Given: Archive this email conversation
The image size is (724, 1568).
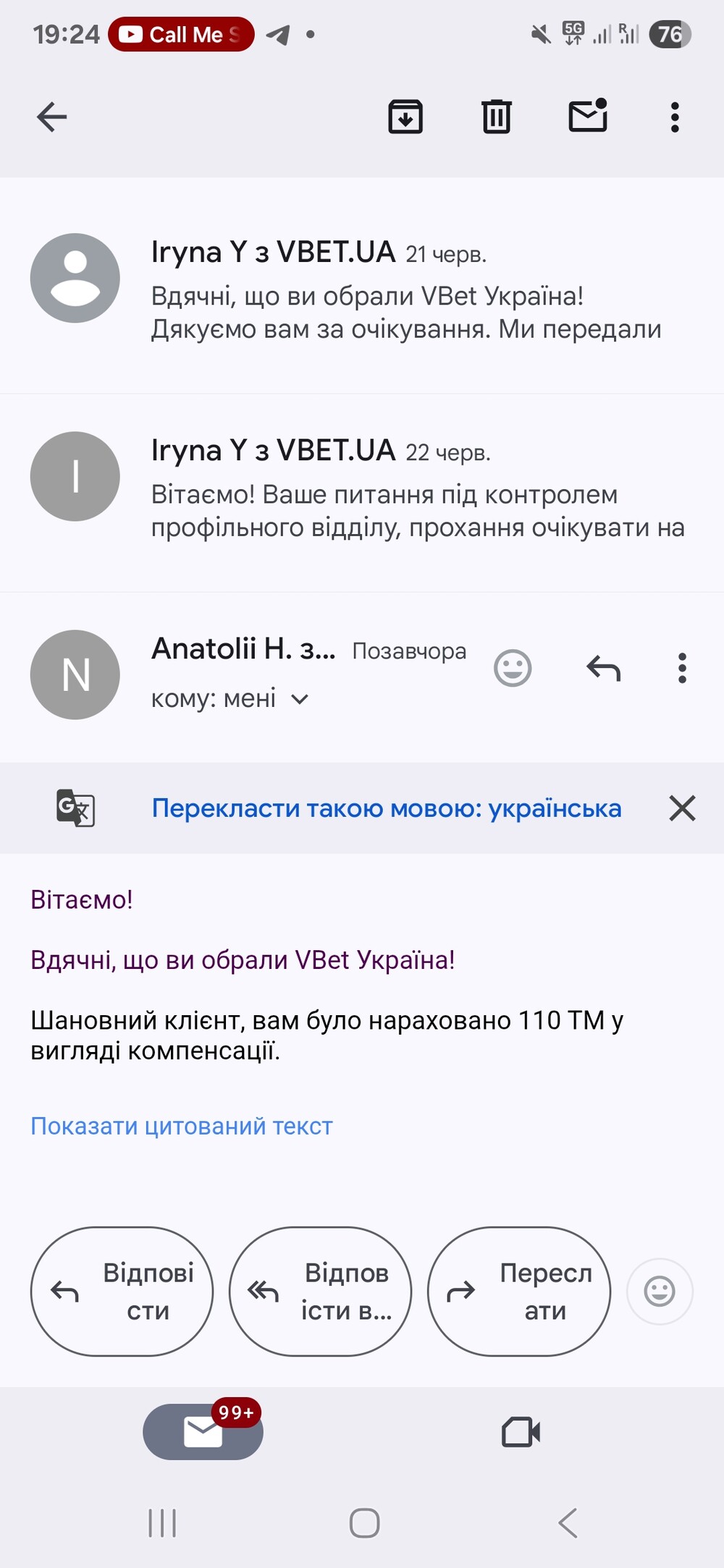Looking at the screenshot, I should click(x=405, y=116).
